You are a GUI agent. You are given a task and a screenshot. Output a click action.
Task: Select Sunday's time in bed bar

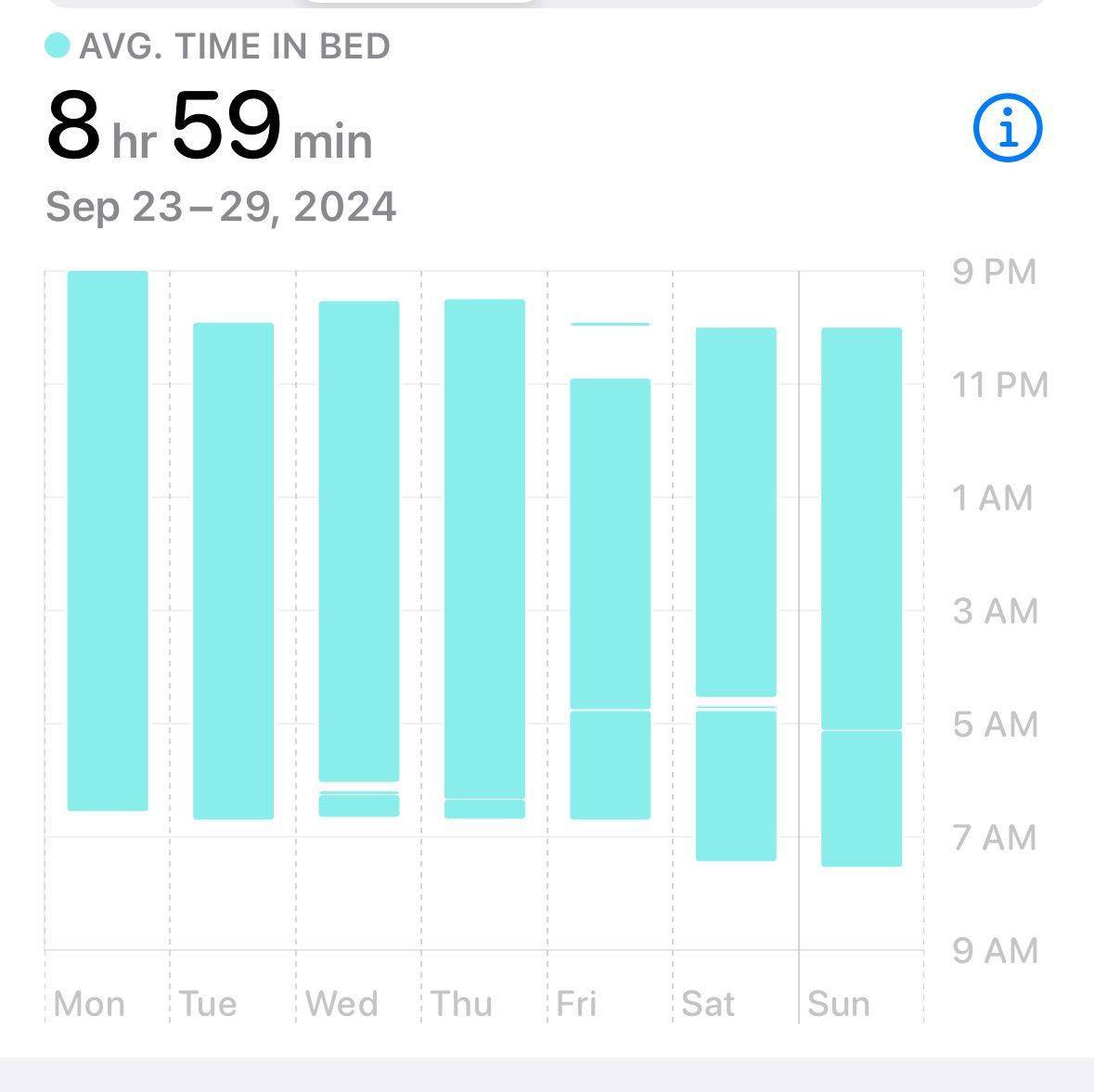point(861,597)
